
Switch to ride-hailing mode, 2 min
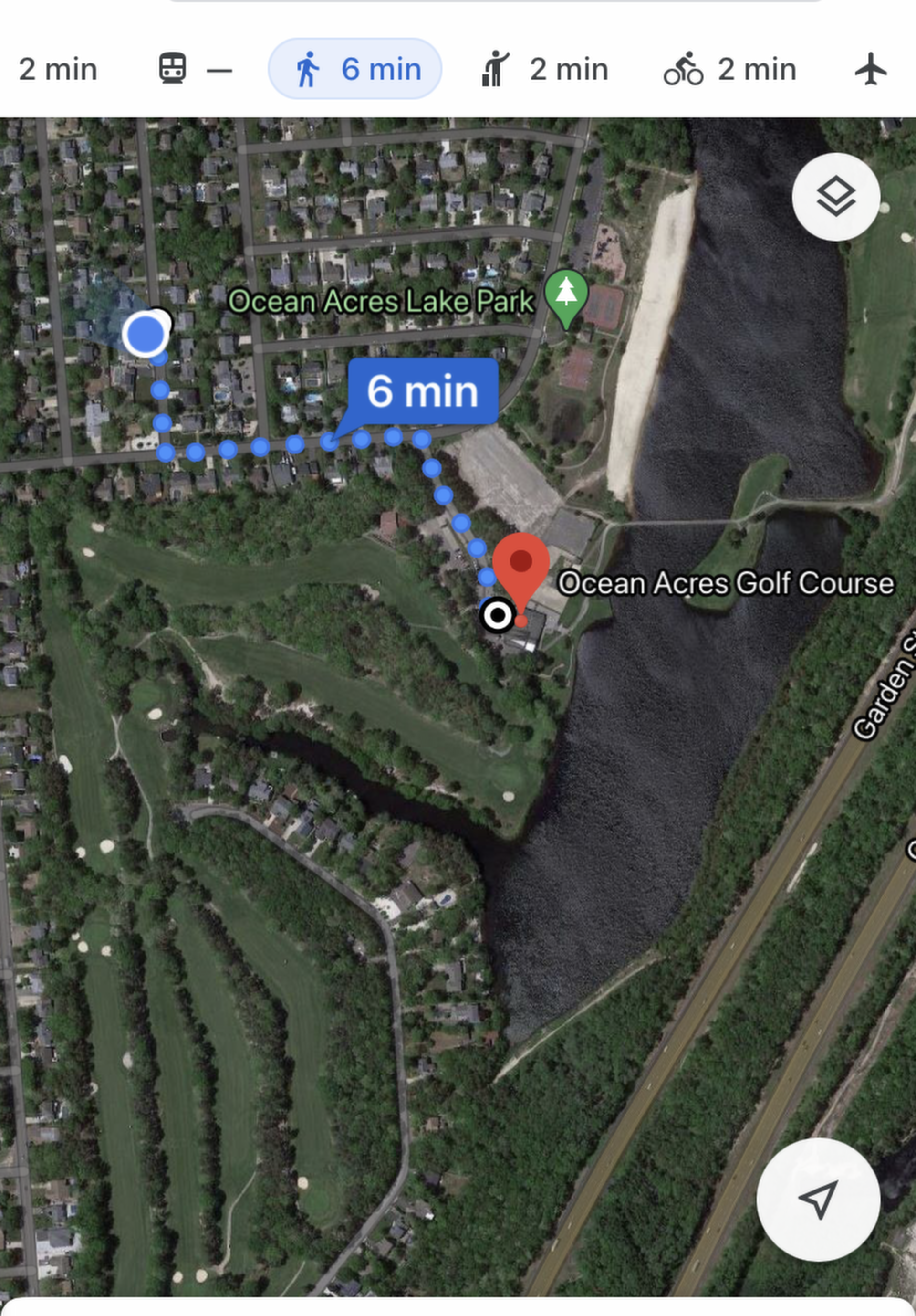click(544, 69)
